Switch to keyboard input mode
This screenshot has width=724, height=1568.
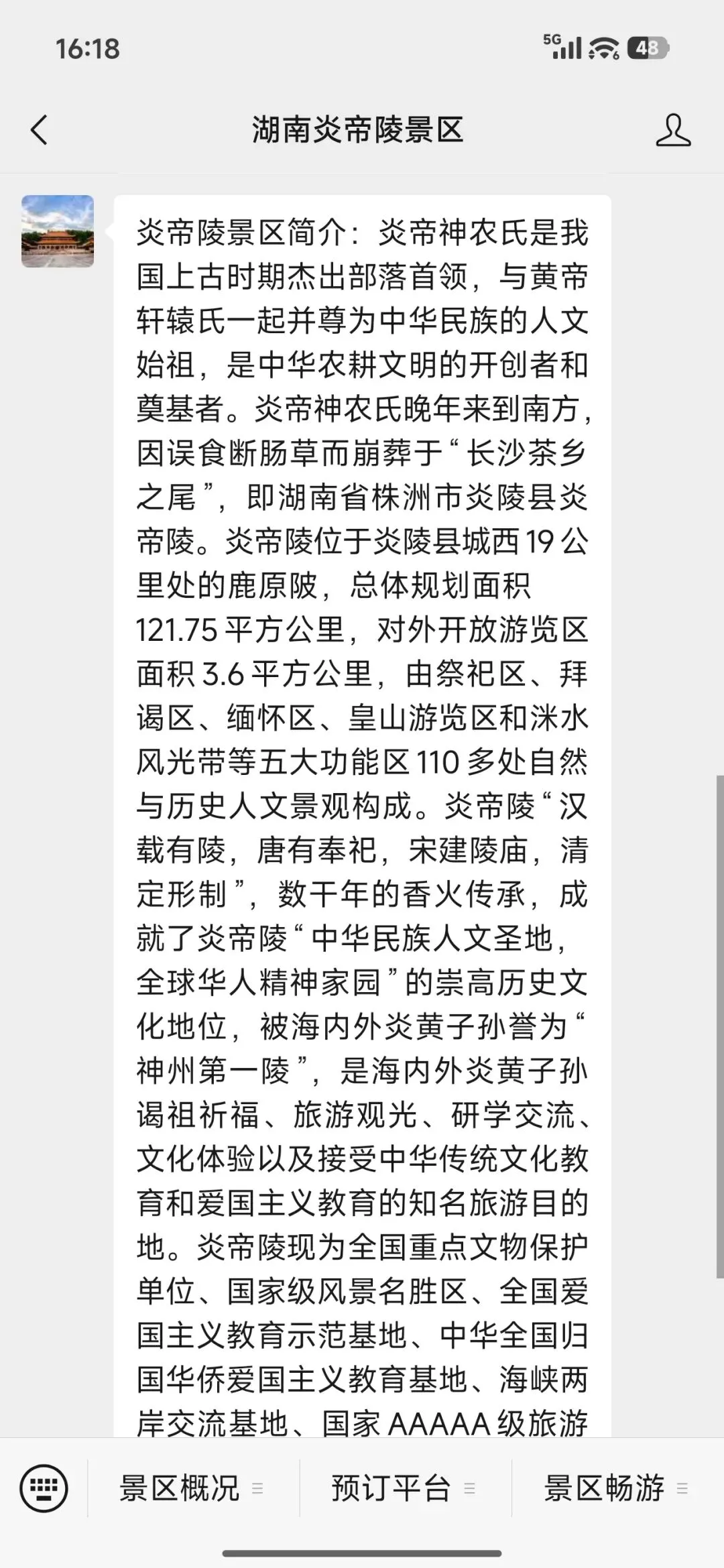click(44, 1488)
